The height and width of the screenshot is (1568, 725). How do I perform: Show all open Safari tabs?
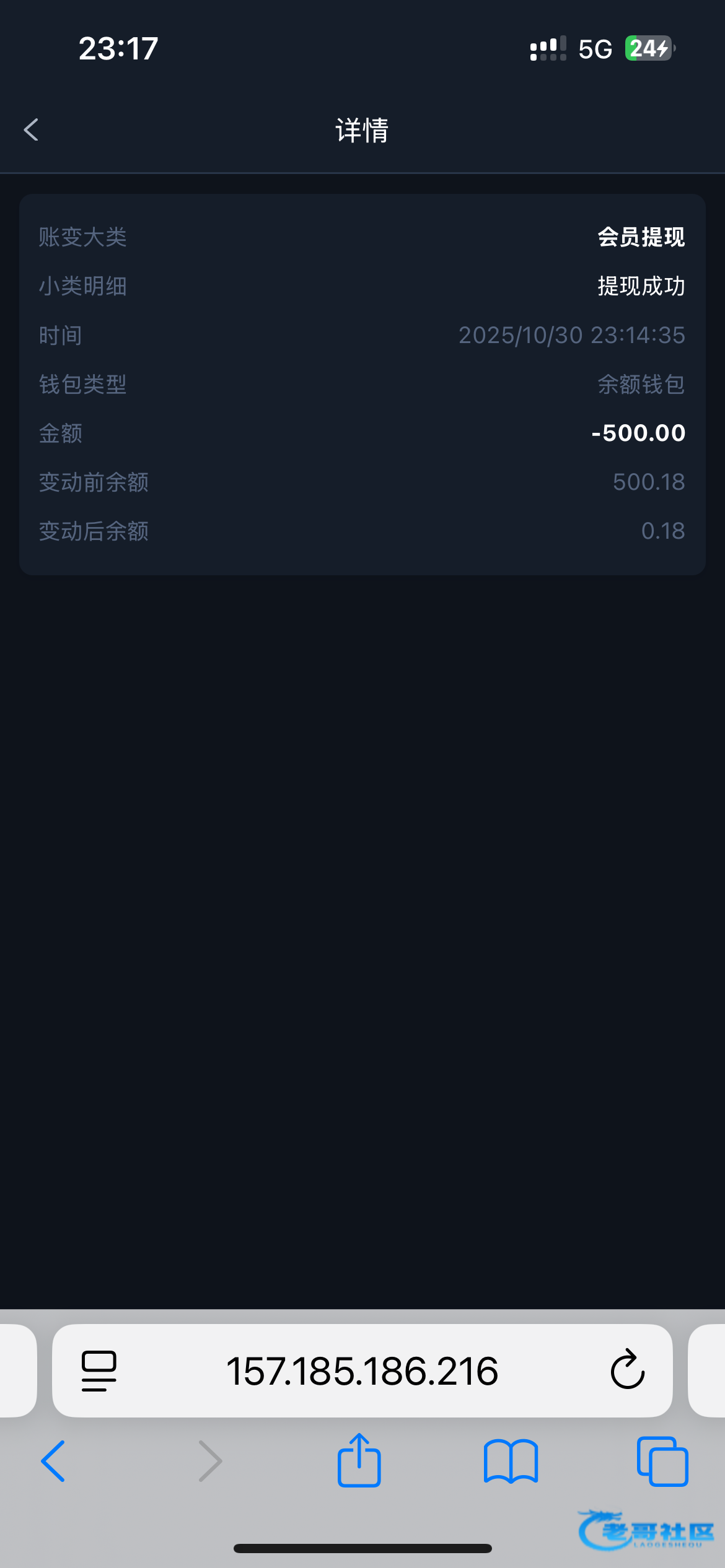click(x=662, y=1461)
